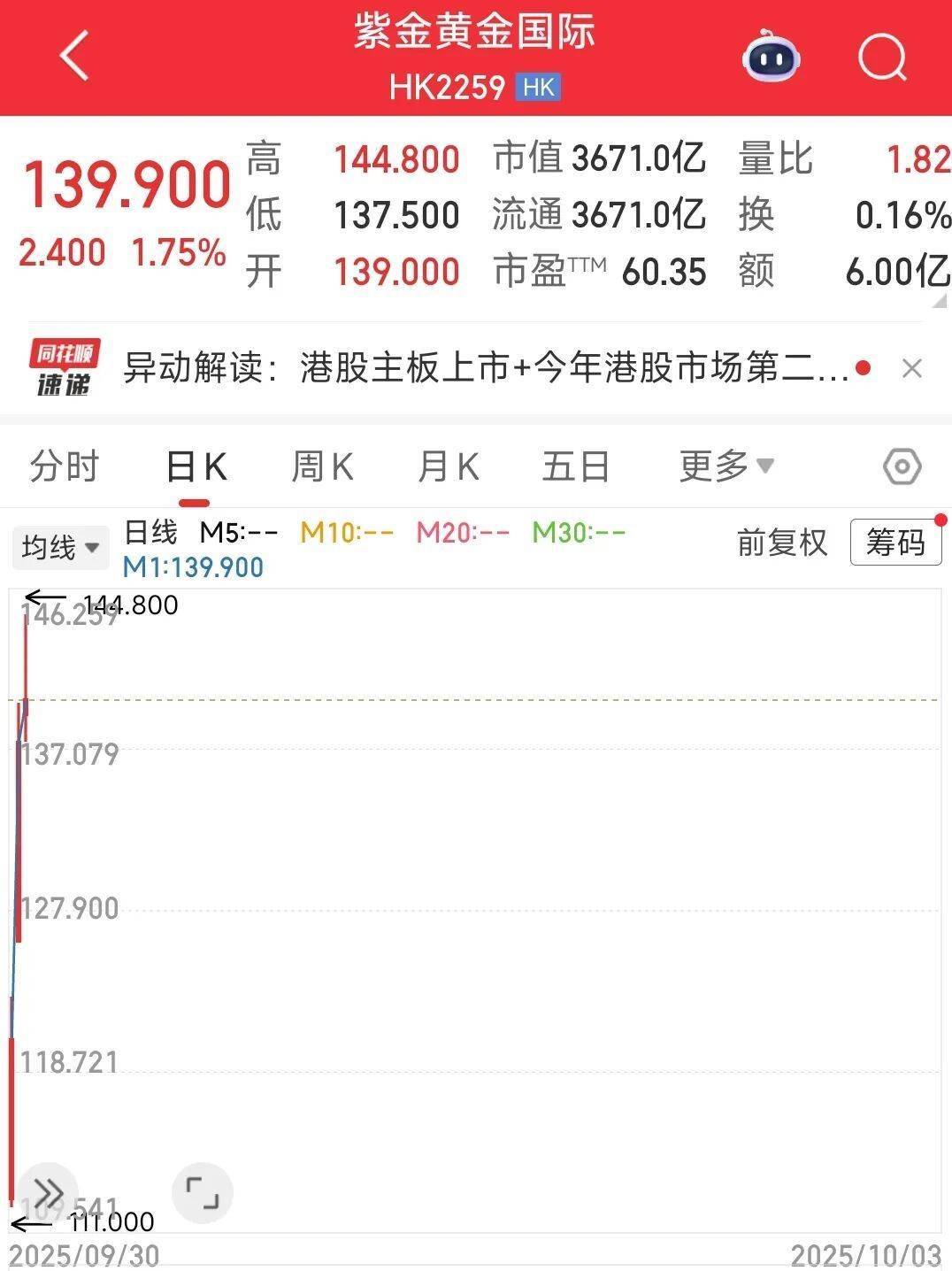Dismiss the 异动解读 banner
Viewport: 952px width, 1271px height.
click(x=911, y=368)
